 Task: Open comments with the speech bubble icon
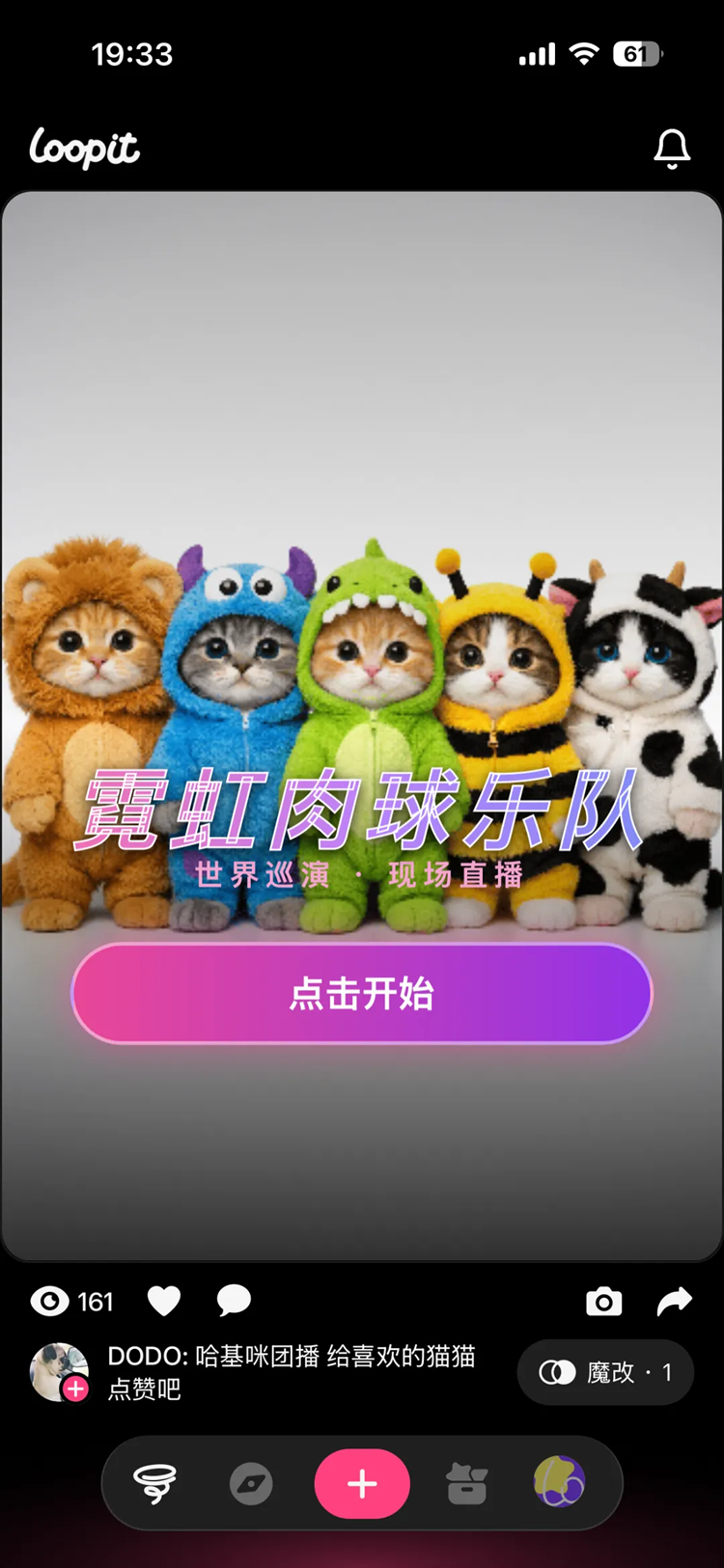(x=233, y=1301)
